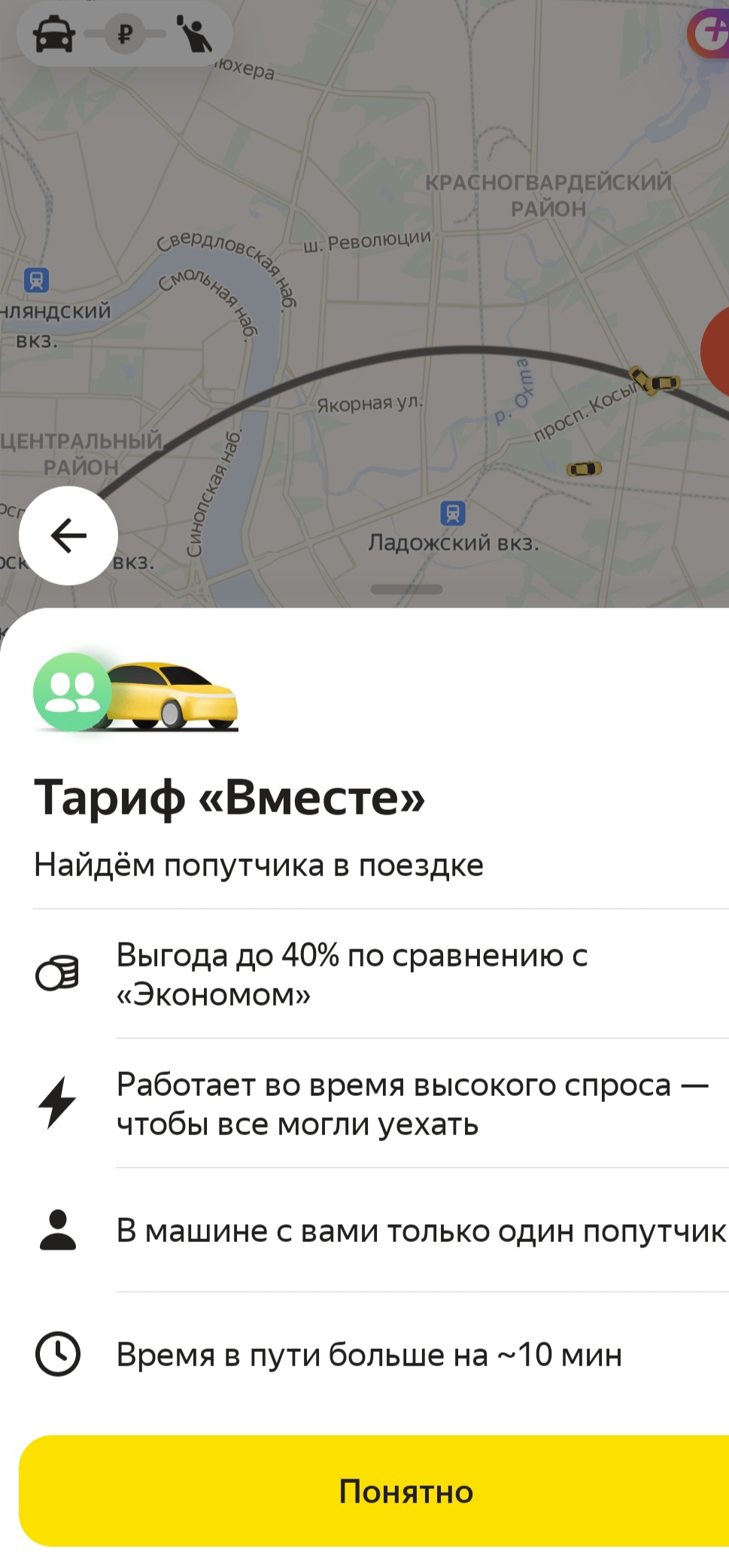Go back with the arrow button
Image resolution: width=729 pixels, height=1568 pixels.
point(68,535)
